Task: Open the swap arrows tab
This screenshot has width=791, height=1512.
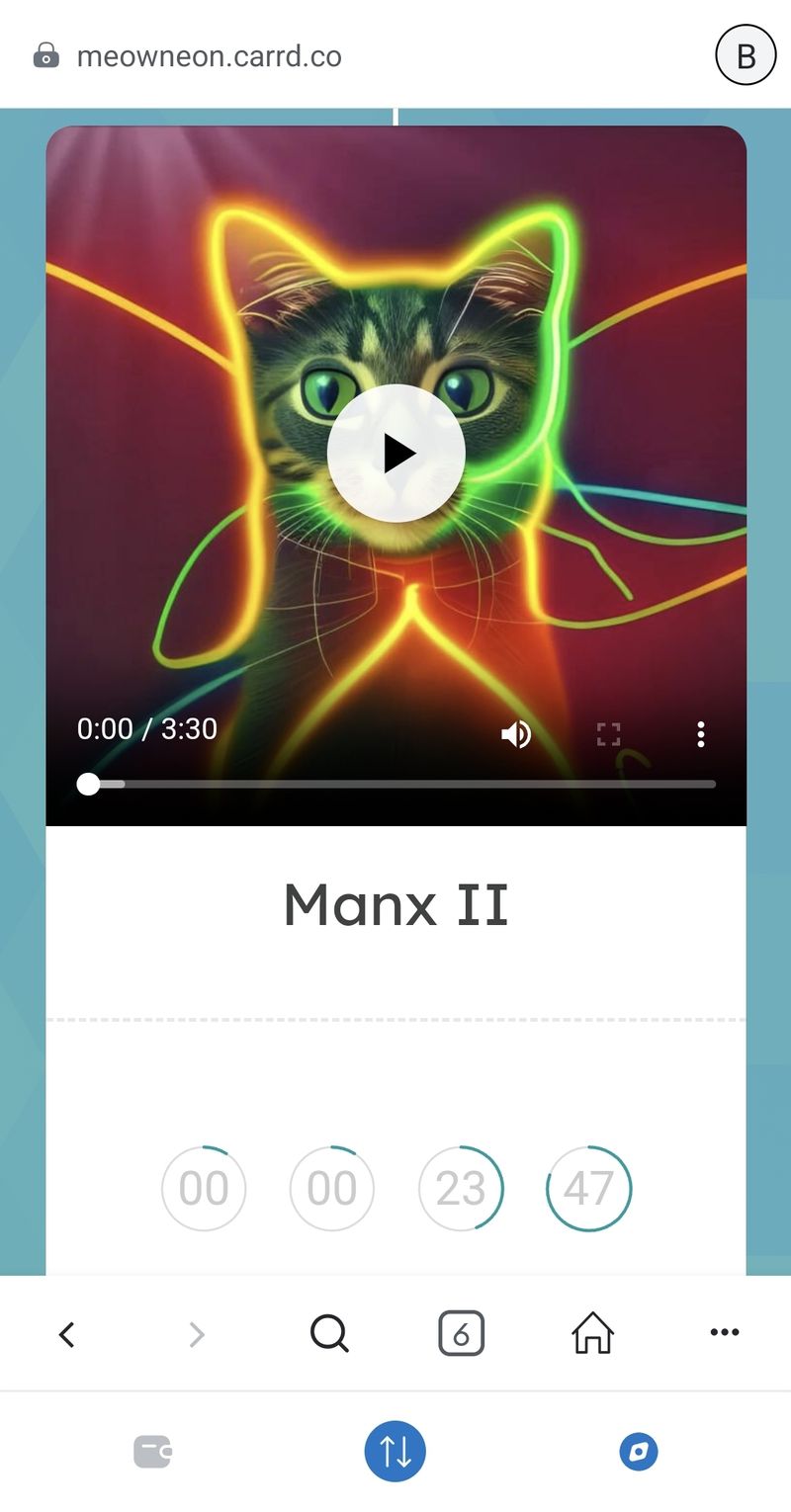Action: [395, 1452]
